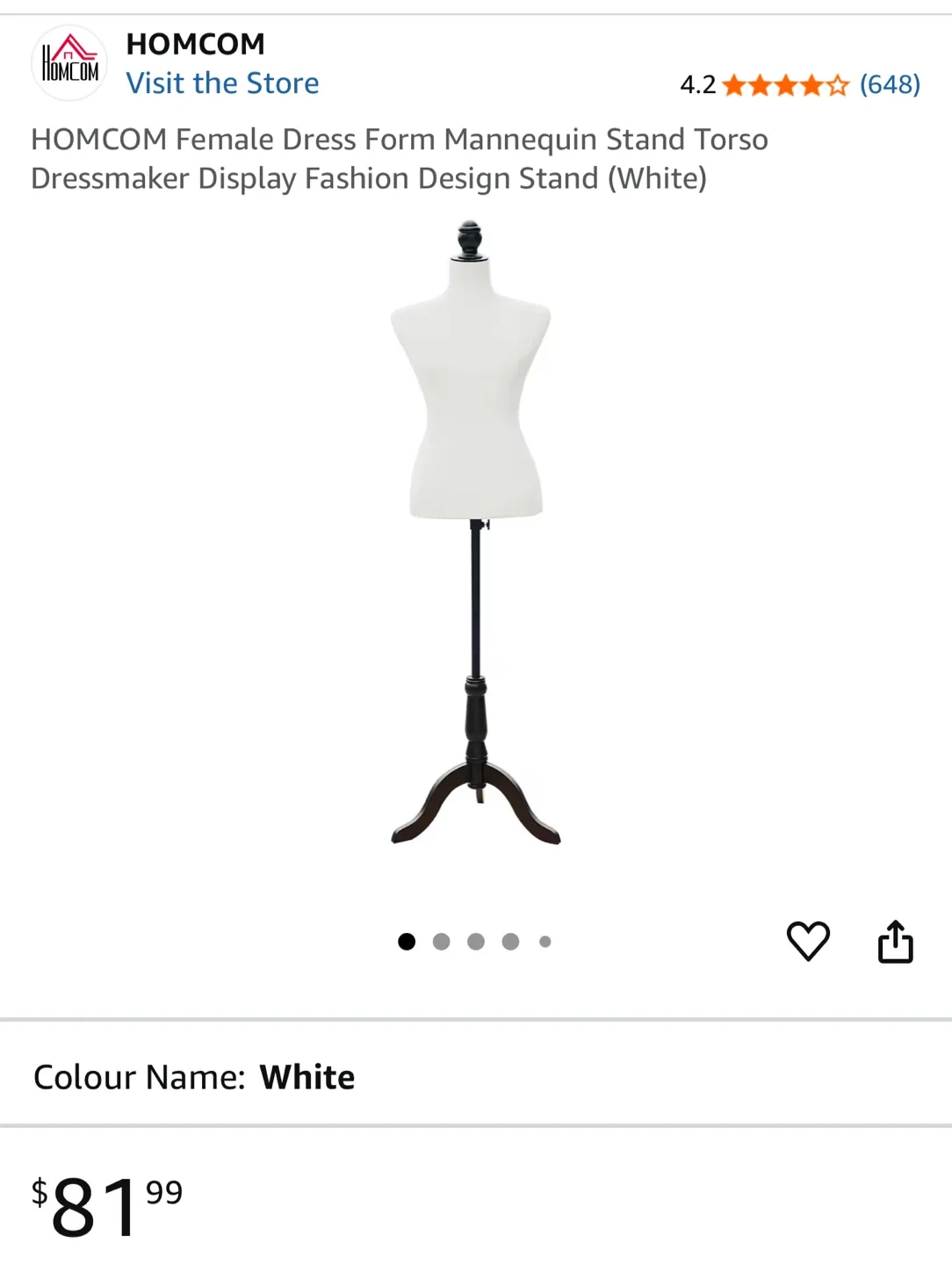Select the first carousel dot indicator
The width and height of the screenshot is (952, 1265).
[x=407, y=941]
